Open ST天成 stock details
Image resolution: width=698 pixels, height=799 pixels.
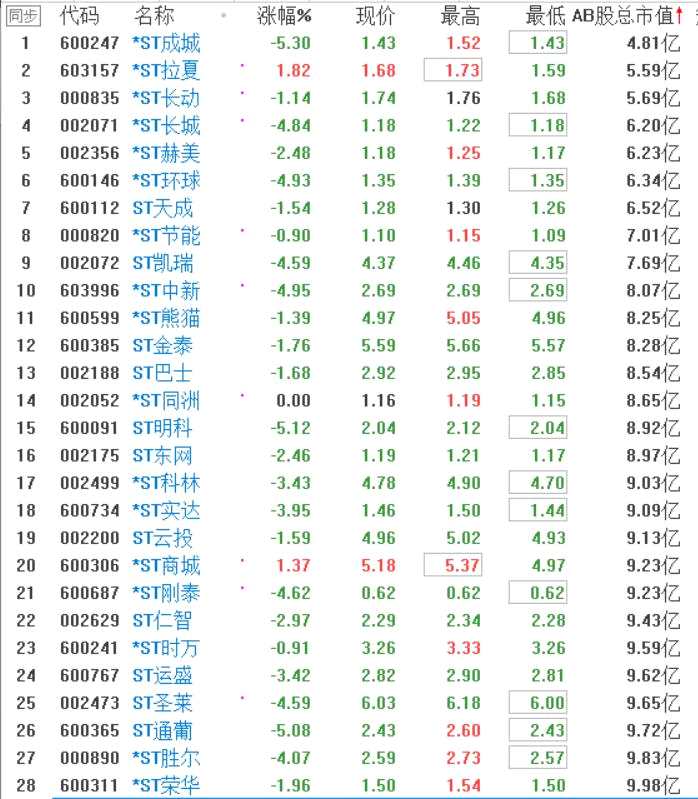pos(163,208)
